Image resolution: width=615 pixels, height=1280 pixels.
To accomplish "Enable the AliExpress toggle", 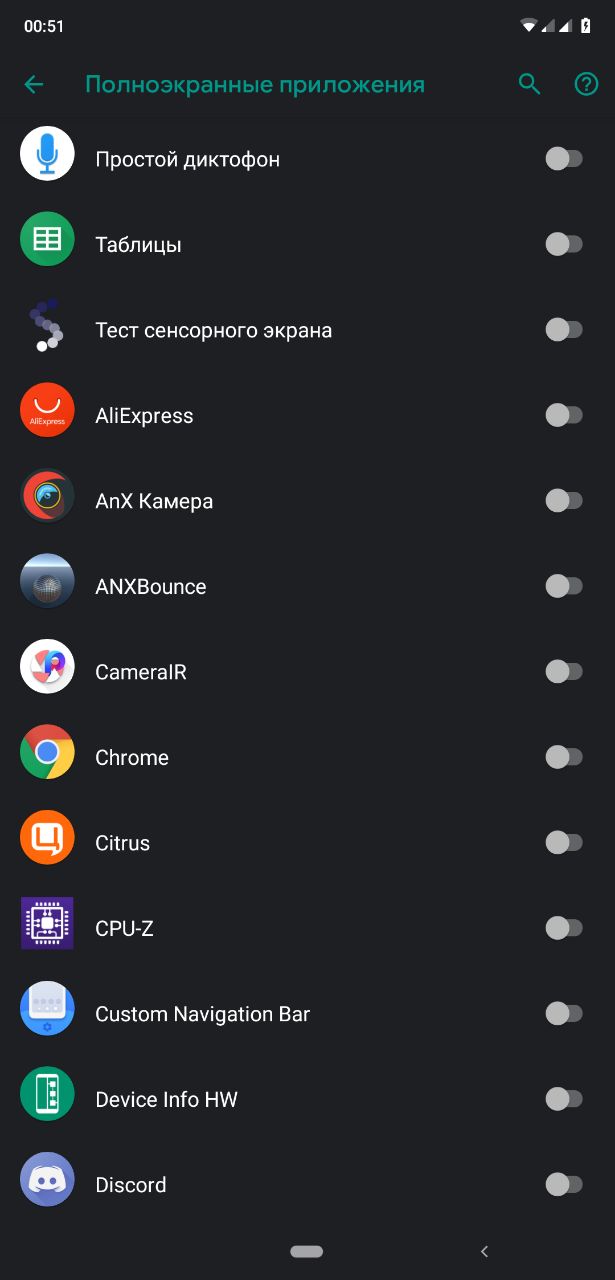I will pos(564,415).
